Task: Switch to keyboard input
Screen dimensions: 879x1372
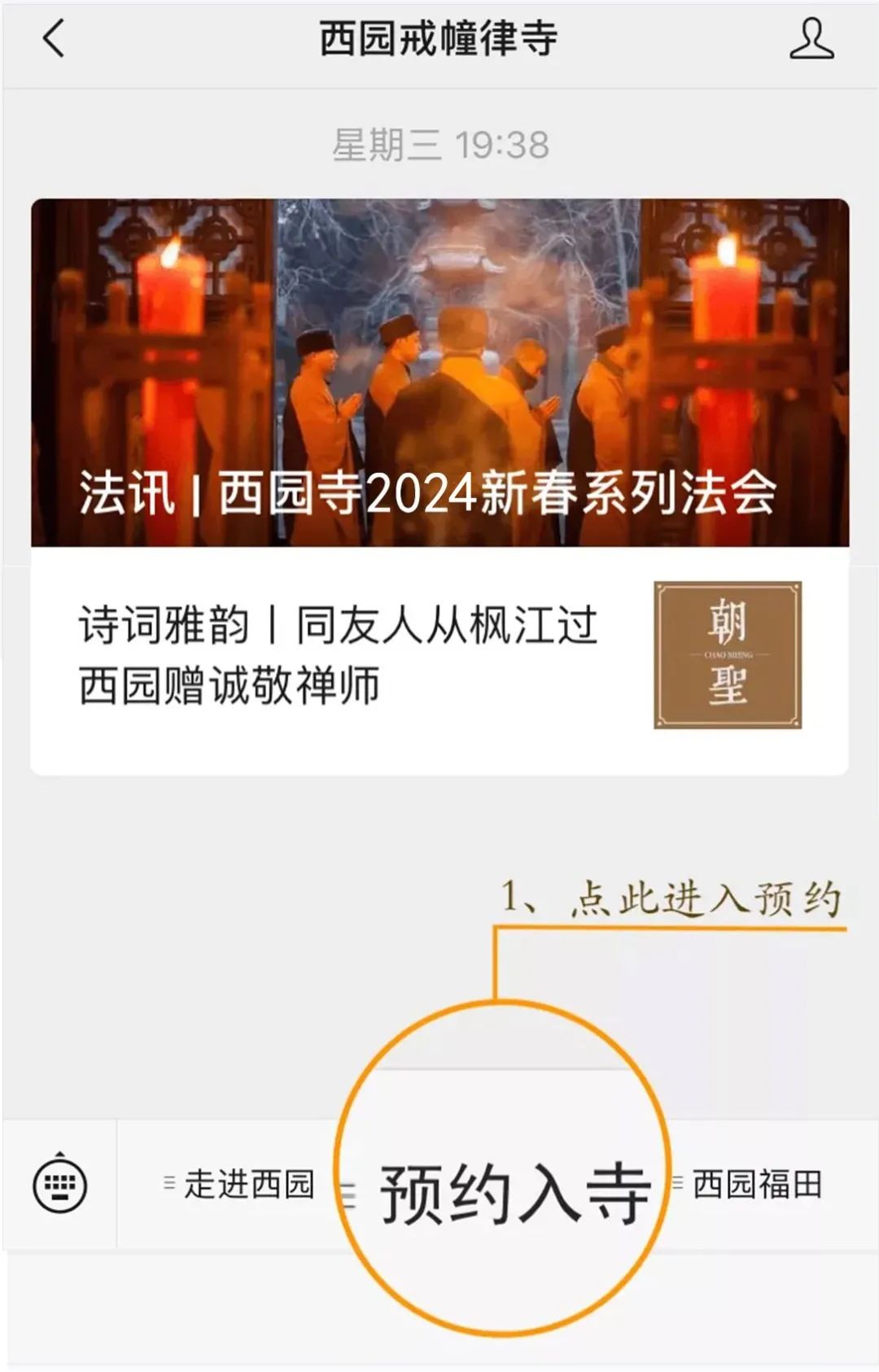Action: (59, 1184)
